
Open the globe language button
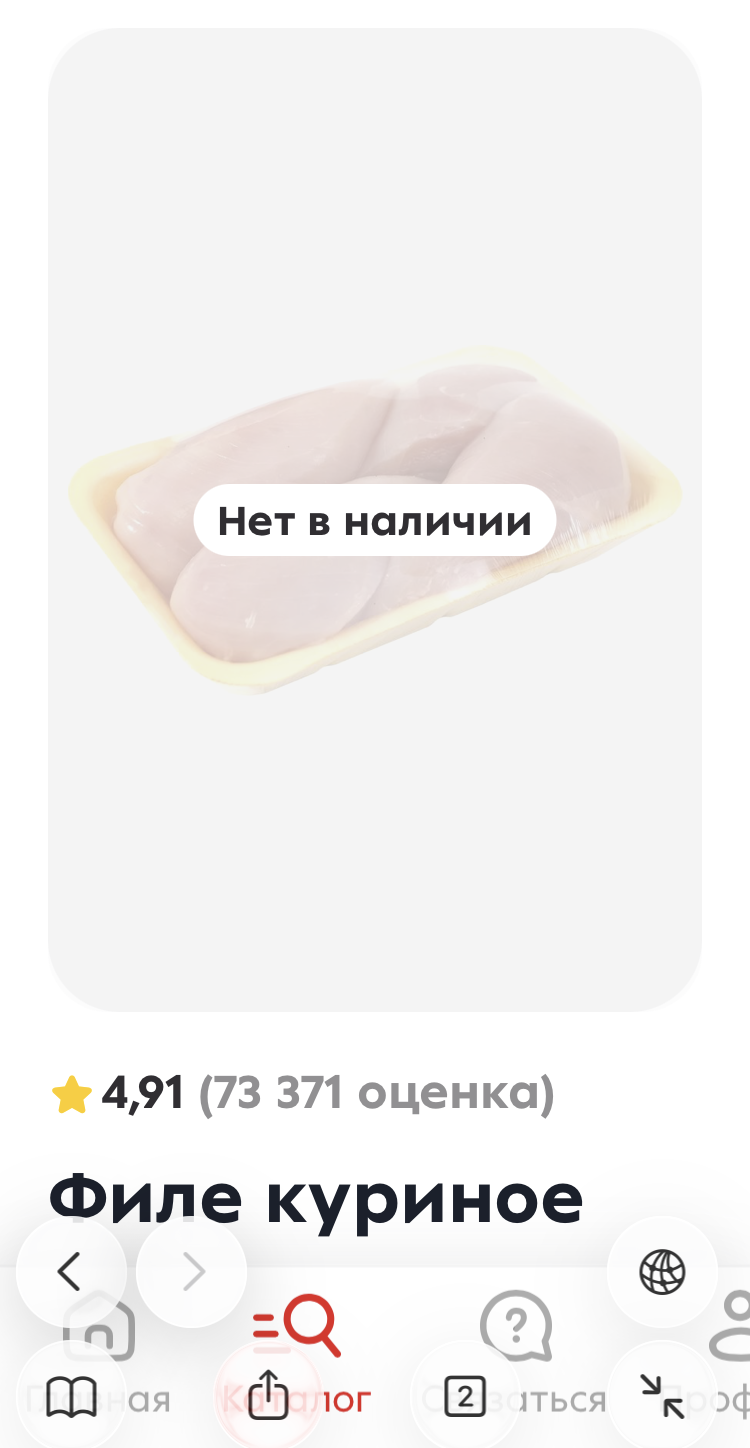click(x=662, y=1272)
